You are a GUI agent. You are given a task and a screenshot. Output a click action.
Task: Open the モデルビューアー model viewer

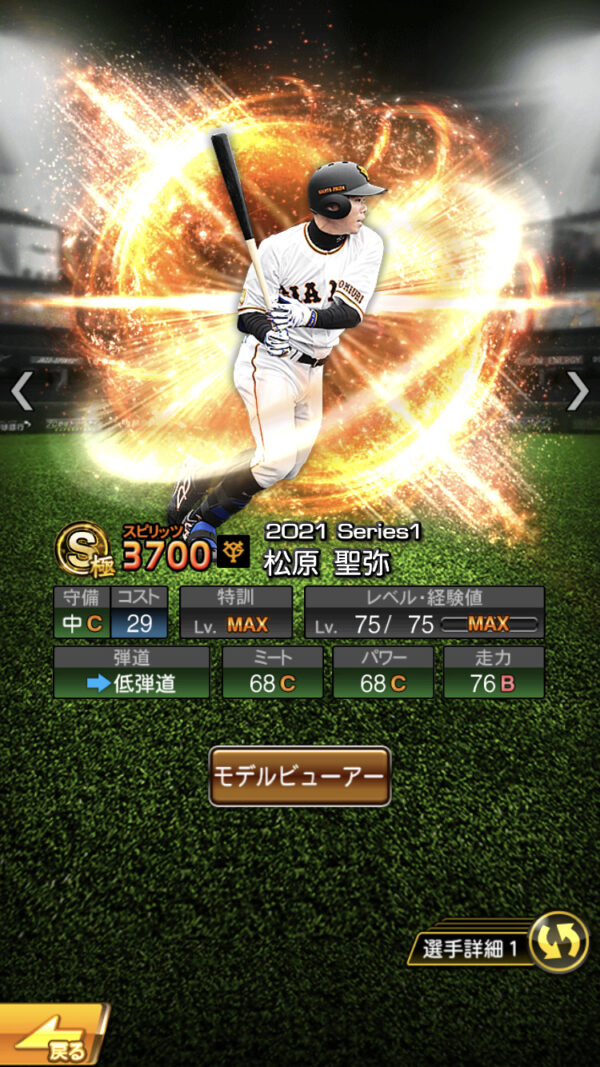[299, 776]
